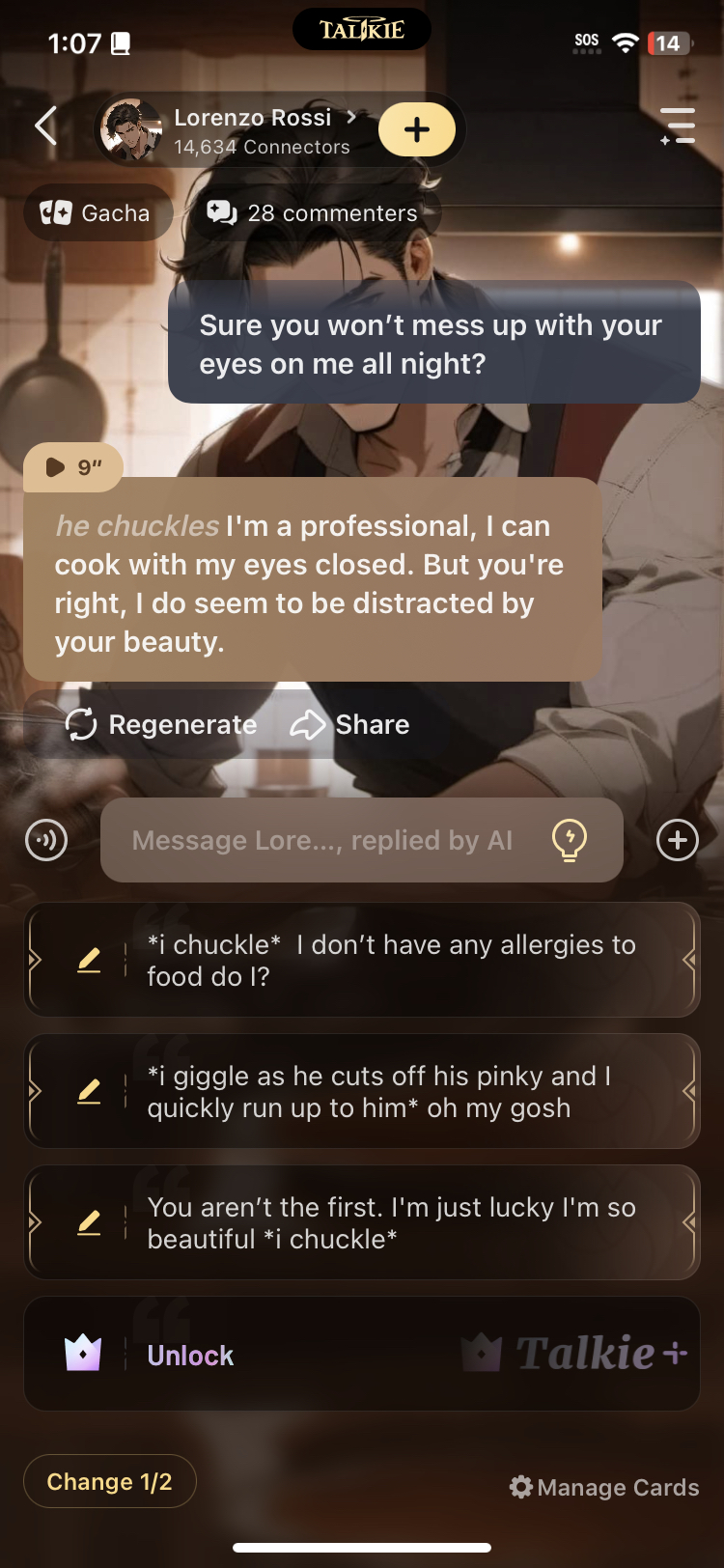Edit the 'cuts off his pinky' suggestion

89,1091
